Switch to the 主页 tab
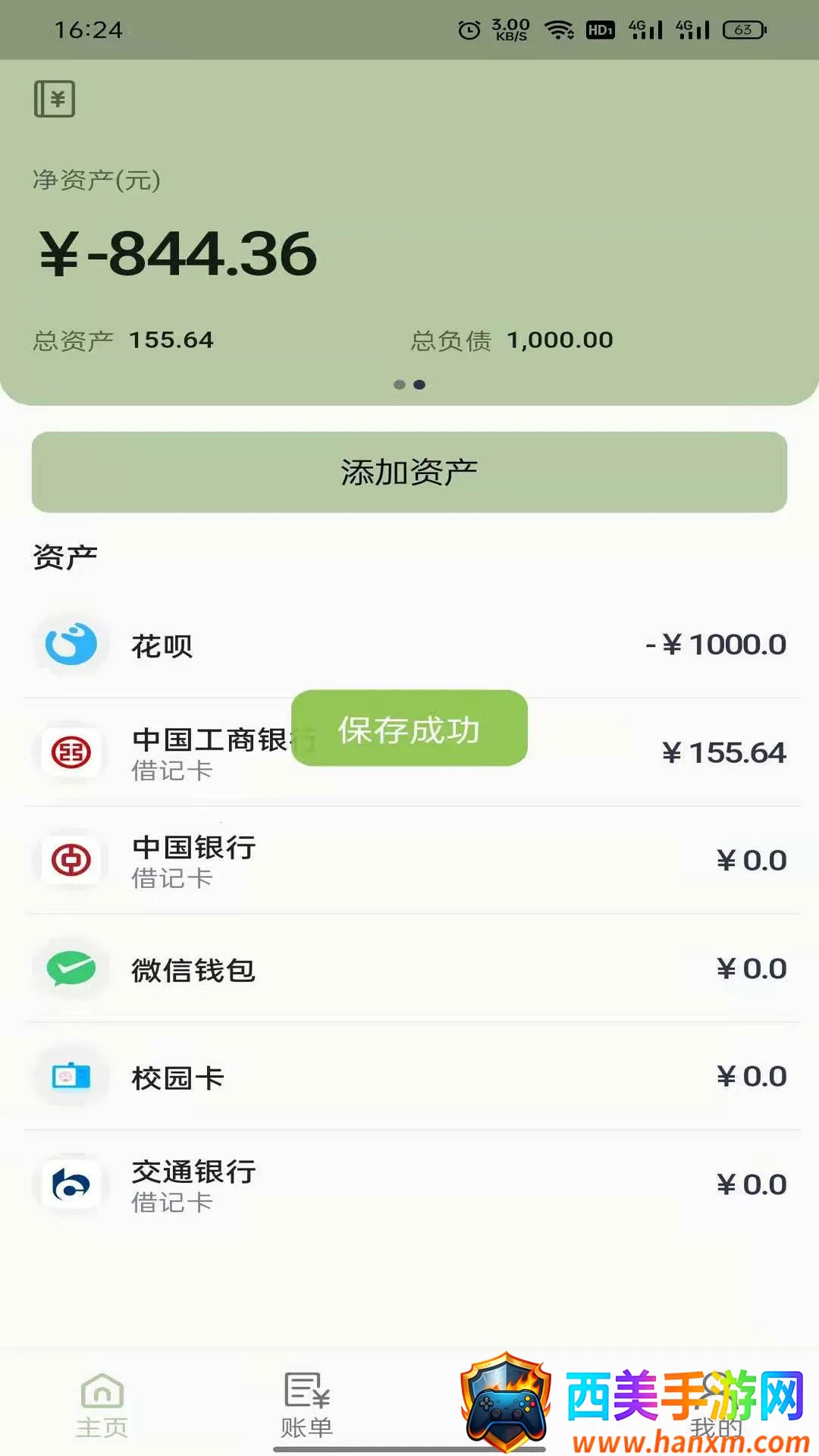Viewport: 819px width, 1456px height. (102, 1404)
